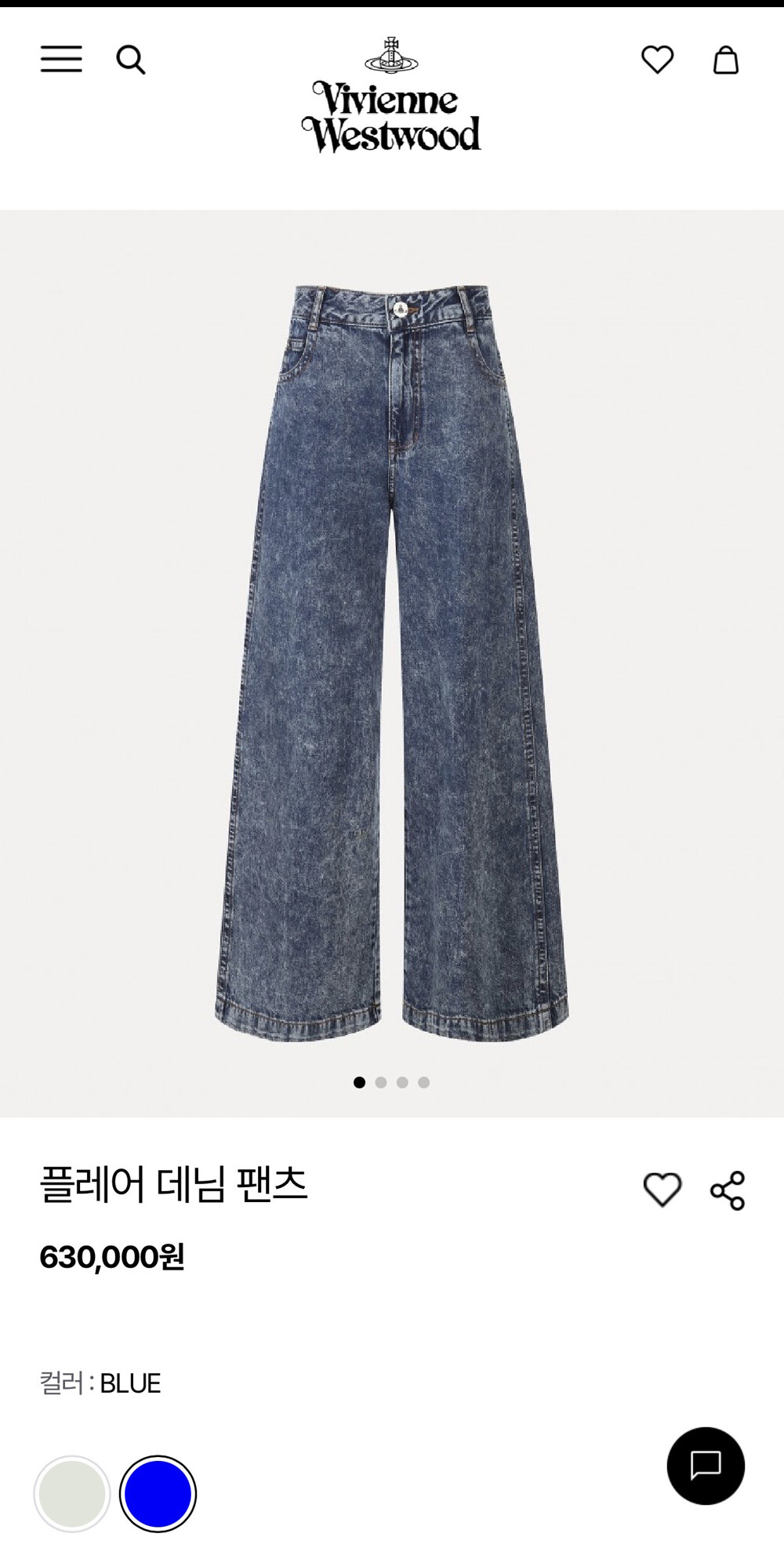Image resolution: width=784 pixels, height=1548 pixels.
Task: Open the hamburger menu
Action: pos(61,59)
